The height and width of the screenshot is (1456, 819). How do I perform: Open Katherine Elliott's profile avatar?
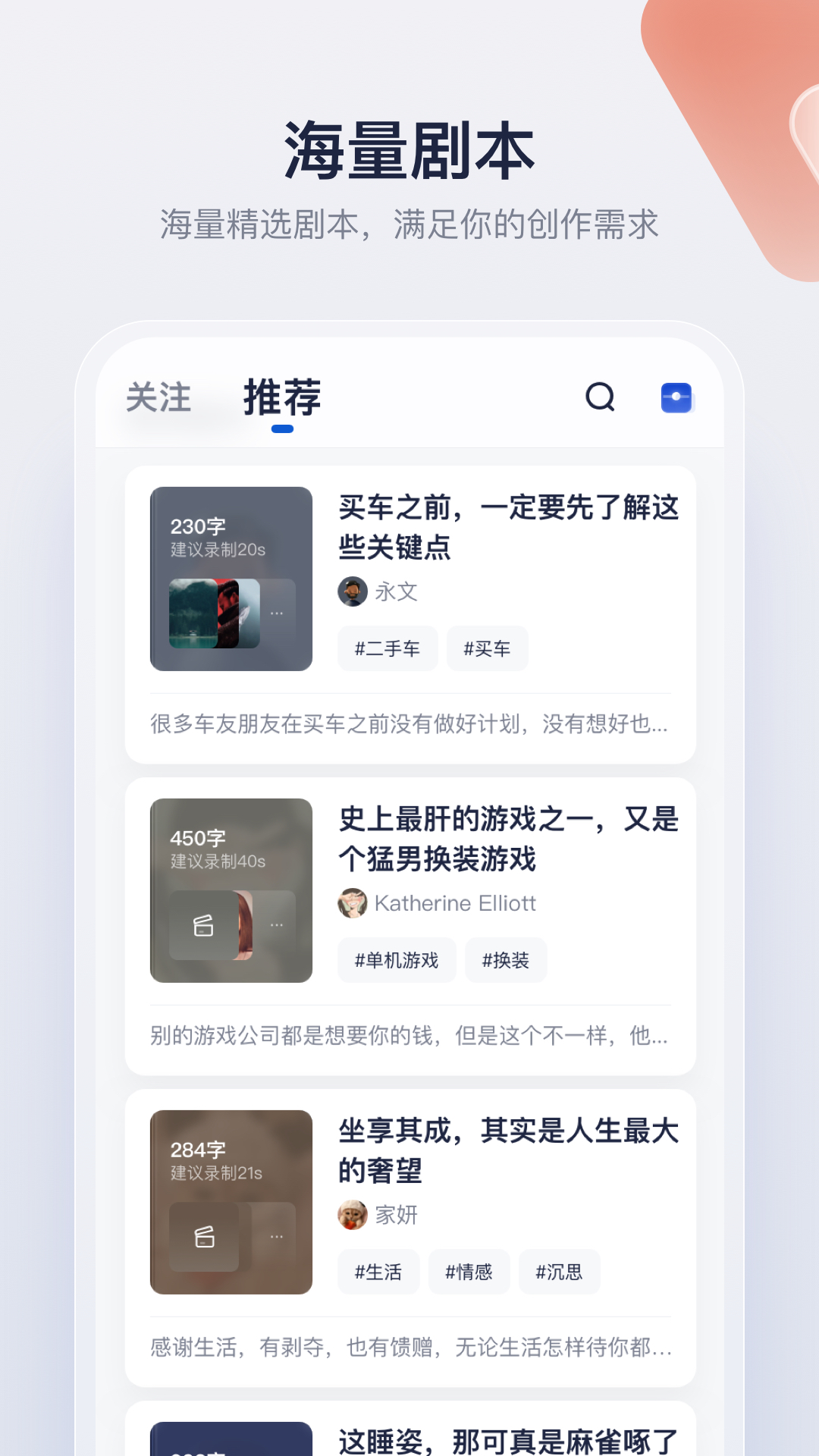pyautogui.click(x=352, y=903)
